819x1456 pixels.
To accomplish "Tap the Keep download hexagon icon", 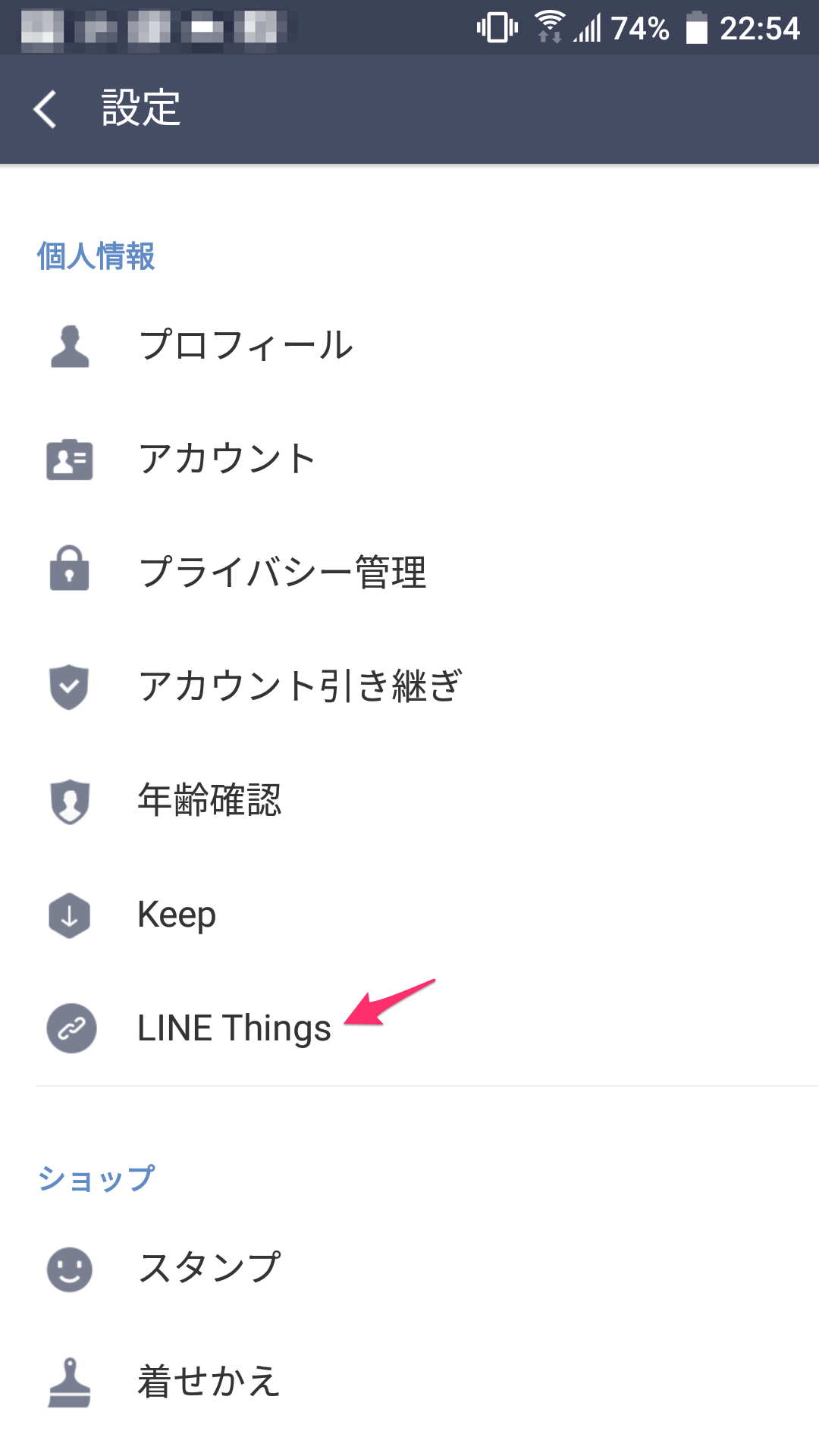I will coord(70,915).
